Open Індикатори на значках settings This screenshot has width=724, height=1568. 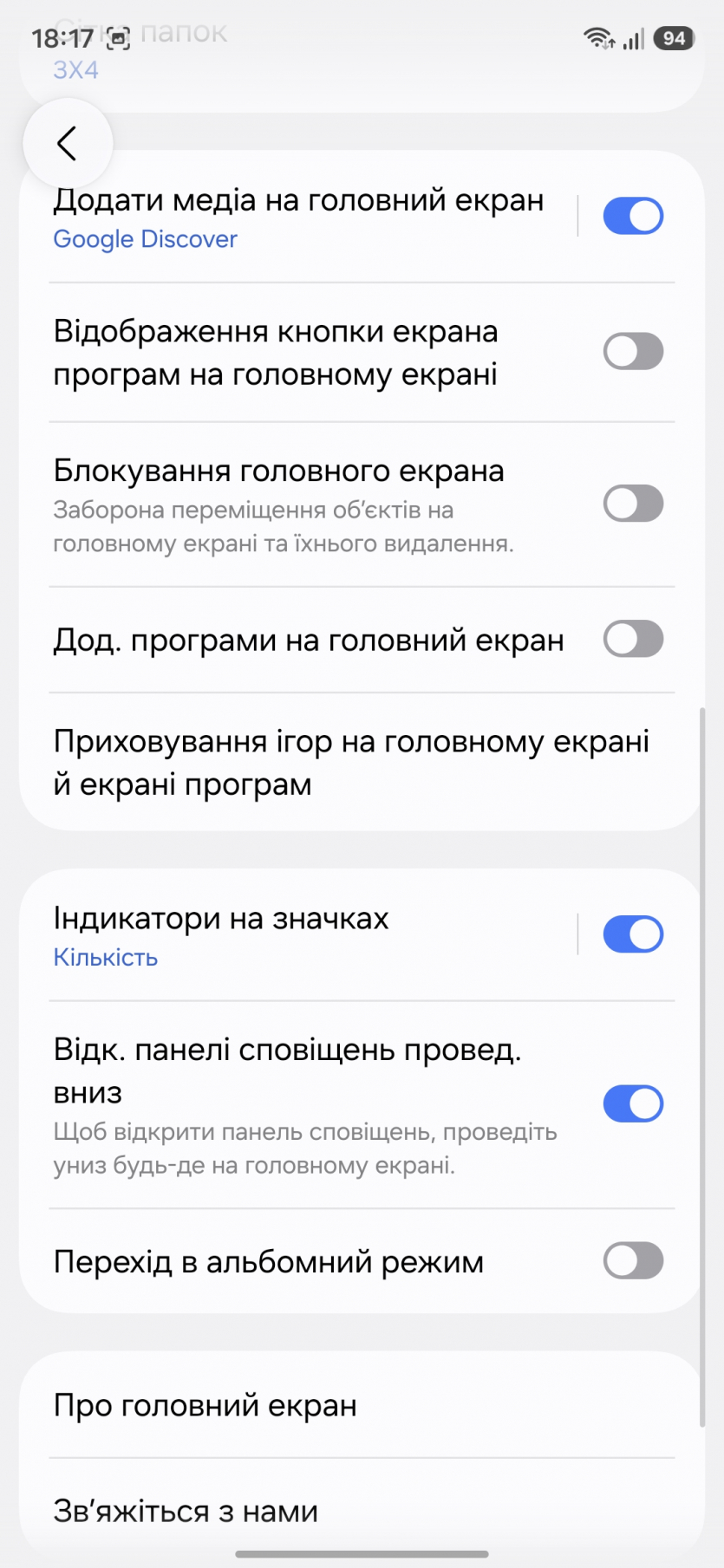295,935
